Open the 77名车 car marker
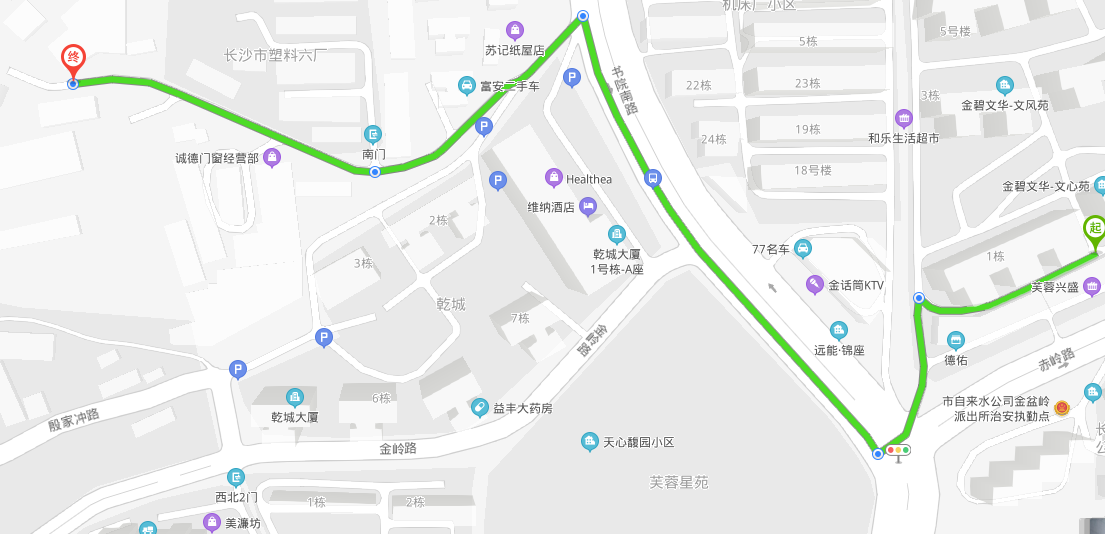Image resolution: width=1105 pixels, height=534 pixels. 803,248
